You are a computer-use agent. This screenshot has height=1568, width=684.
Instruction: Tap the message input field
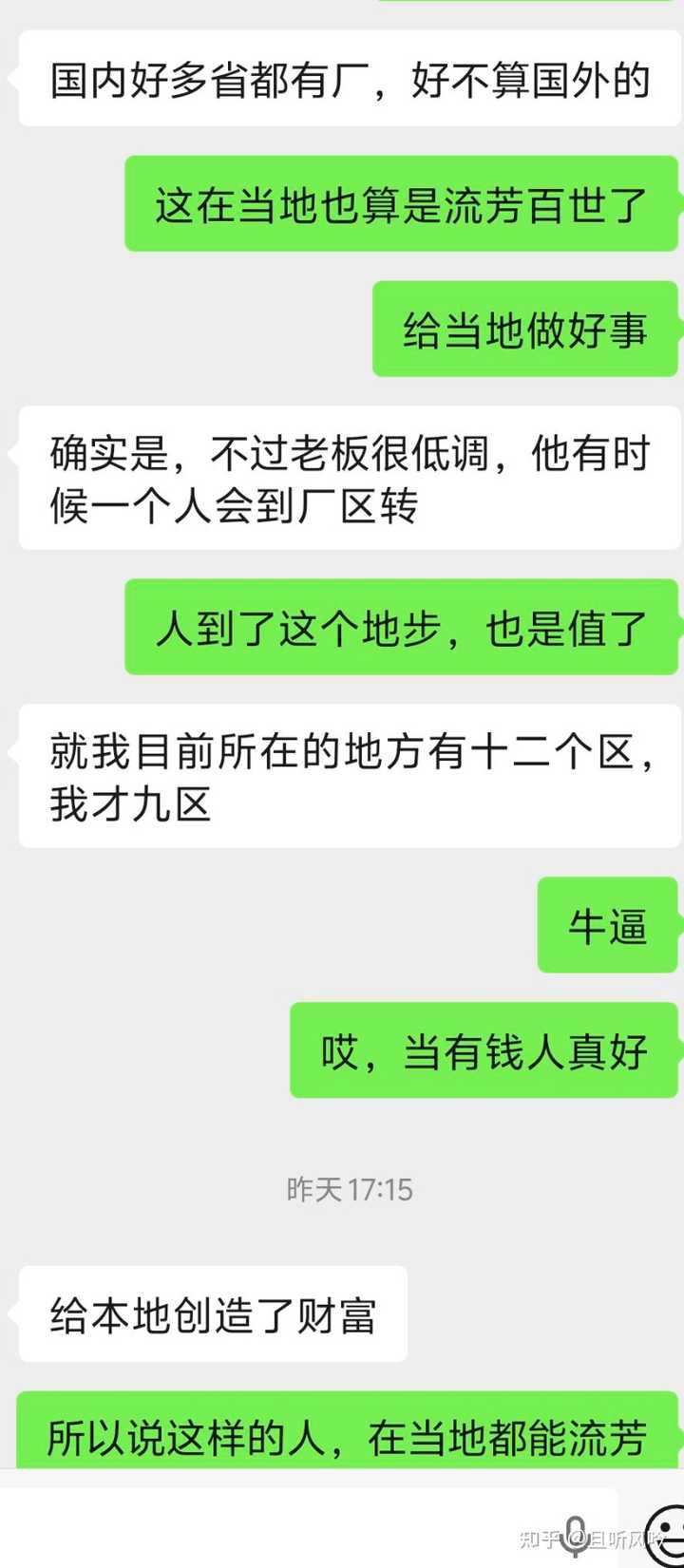(285, 1527)
